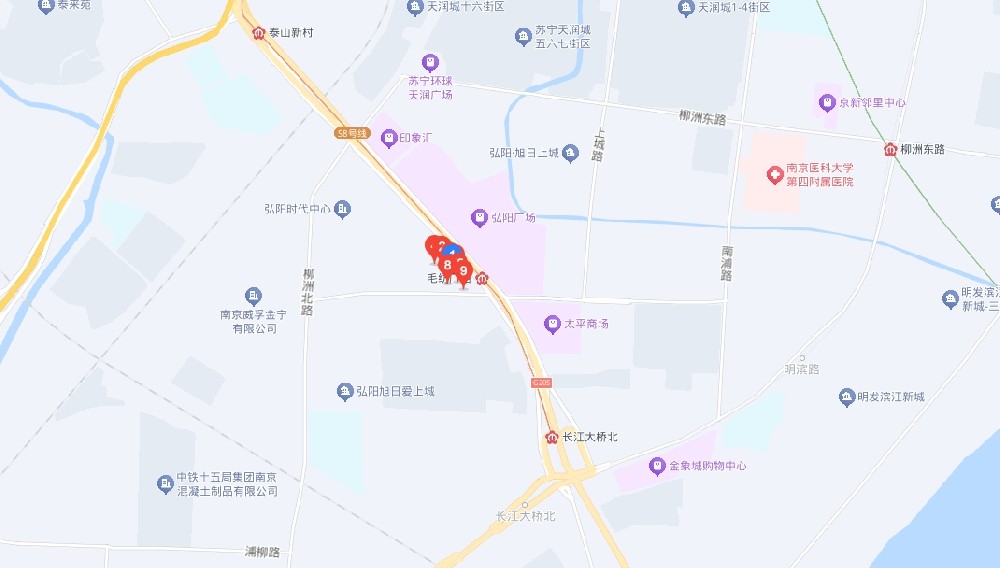The image size is (1000, 568).
Task: Tap the 泰山新村 metro station marker
Action: click(259, 33)
